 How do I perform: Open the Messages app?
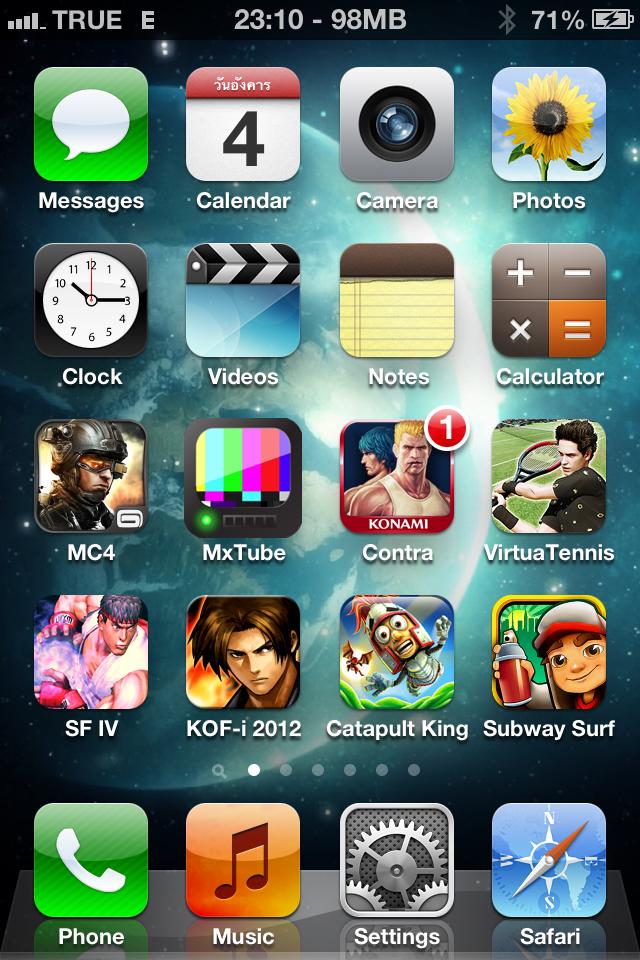pos(91,124)
